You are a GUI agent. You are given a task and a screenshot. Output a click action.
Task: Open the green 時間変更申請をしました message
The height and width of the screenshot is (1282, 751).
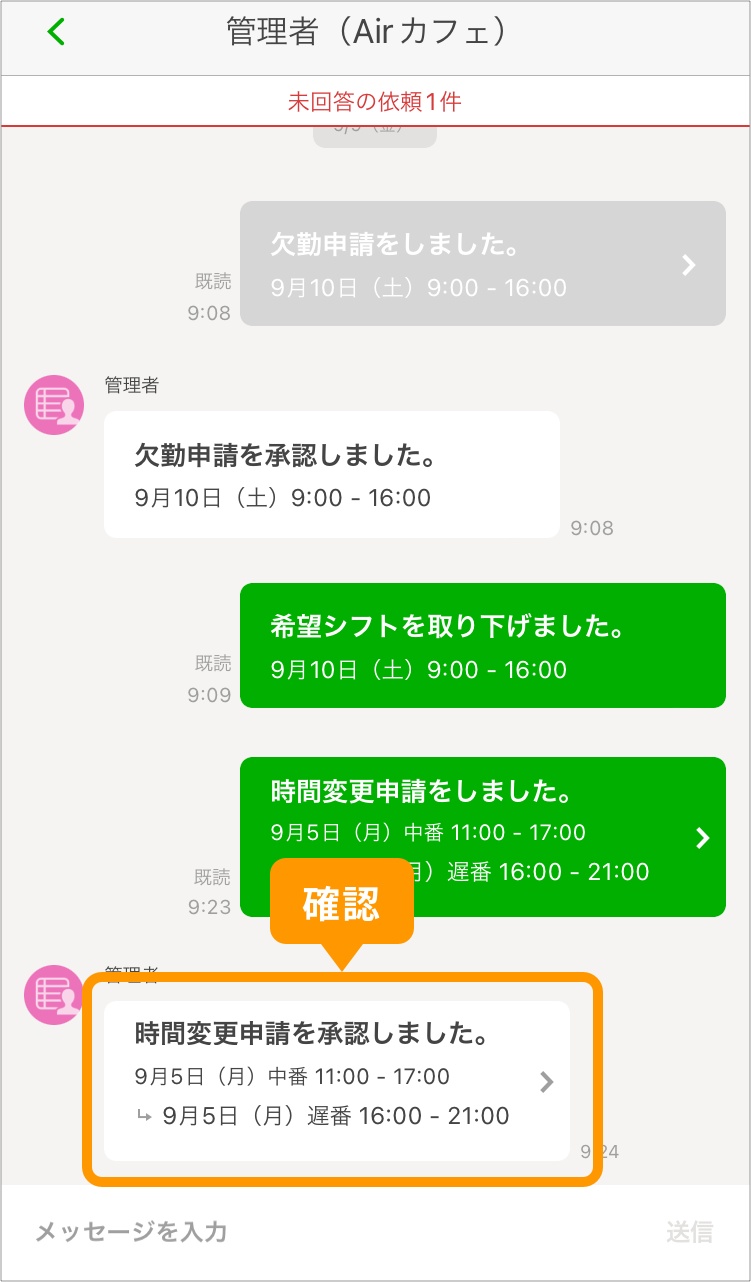coord(482,836)
